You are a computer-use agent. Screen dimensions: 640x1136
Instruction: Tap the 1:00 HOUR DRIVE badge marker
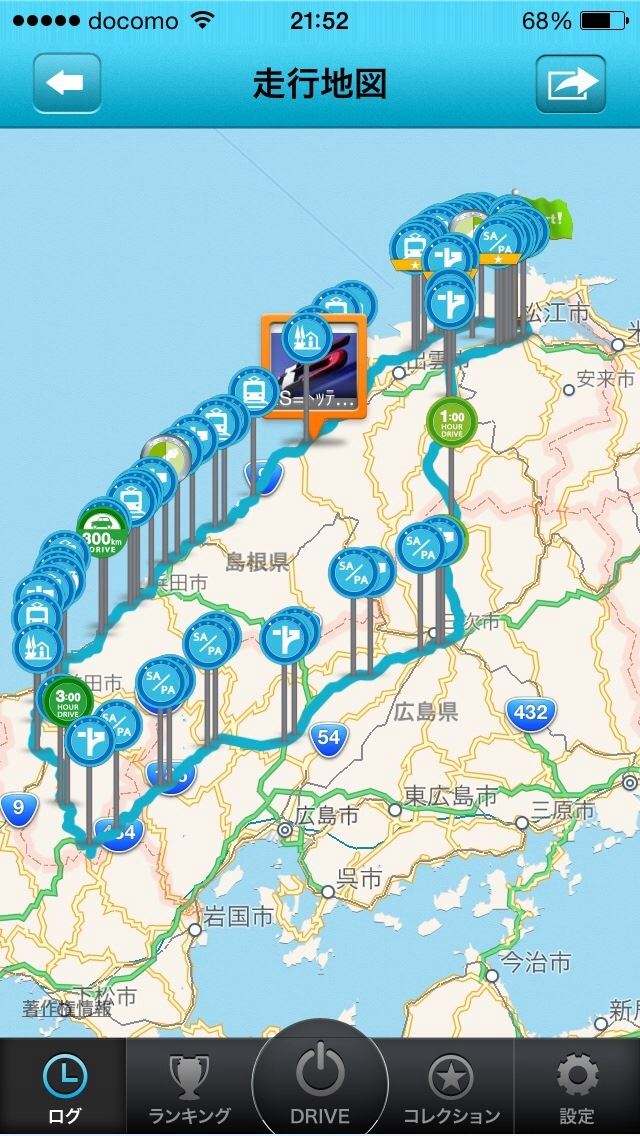pyautogui.click(x=452, y=420)
